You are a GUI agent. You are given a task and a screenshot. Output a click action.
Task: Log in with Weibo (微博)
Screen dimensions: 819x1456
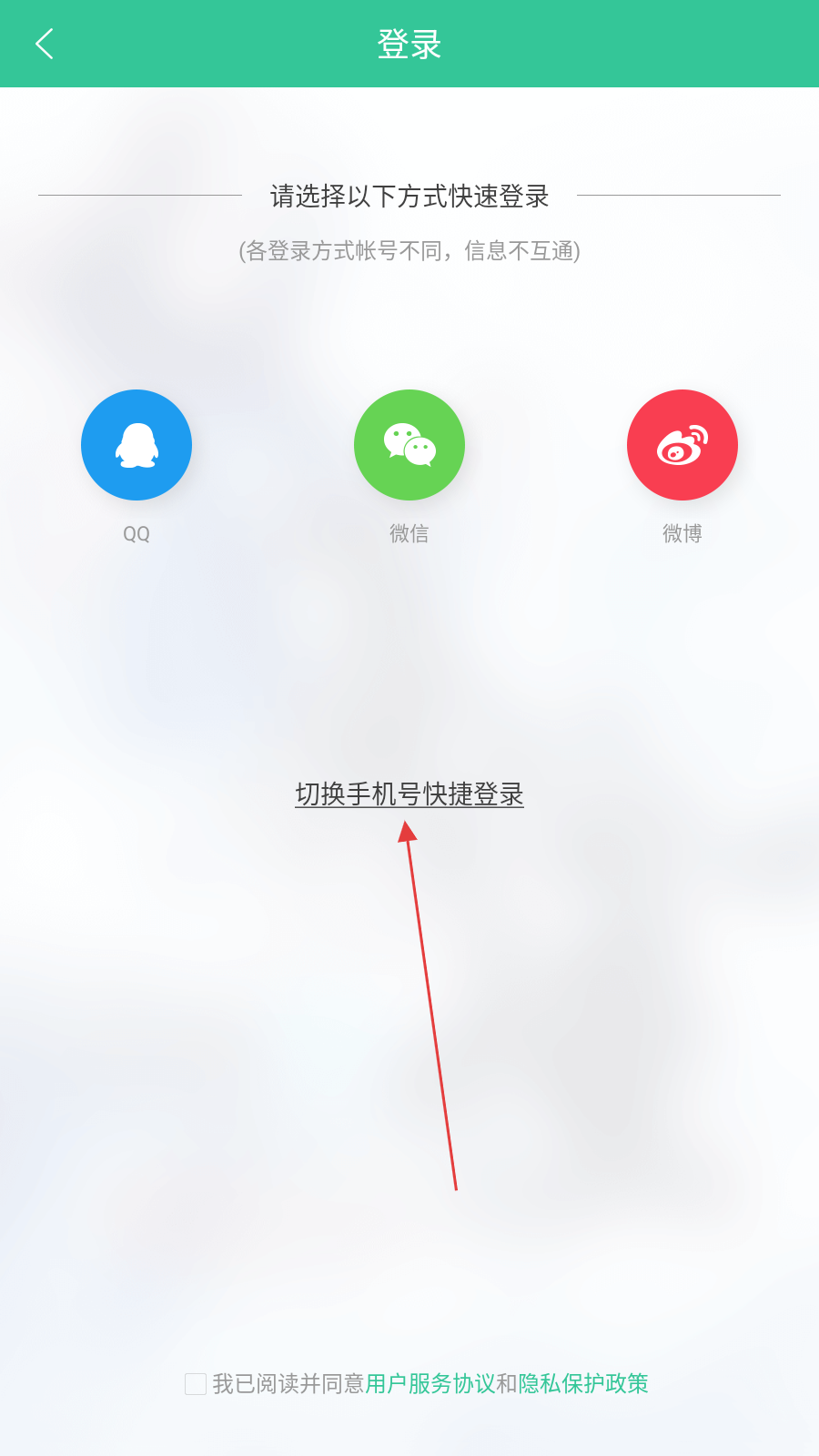682,445
